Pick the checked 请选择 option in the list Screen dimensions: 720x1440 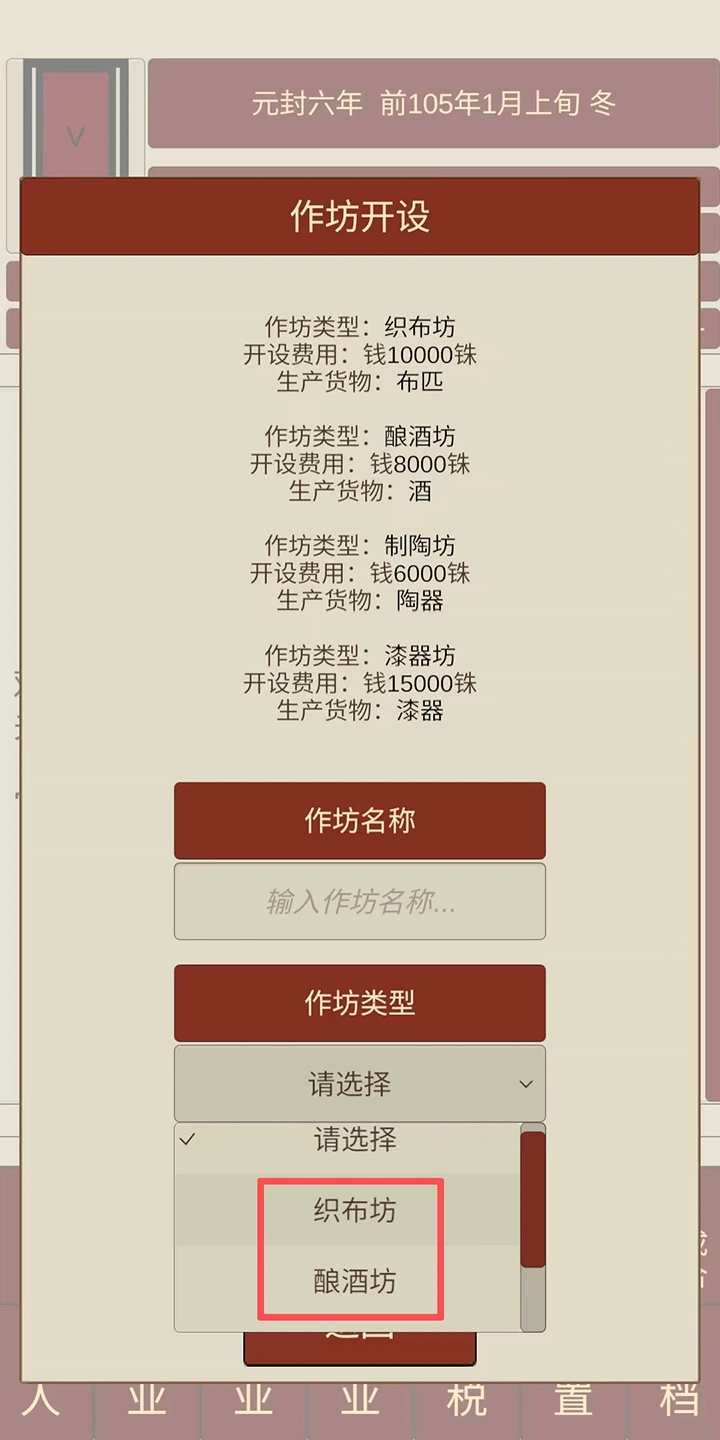pos(354,1140)
